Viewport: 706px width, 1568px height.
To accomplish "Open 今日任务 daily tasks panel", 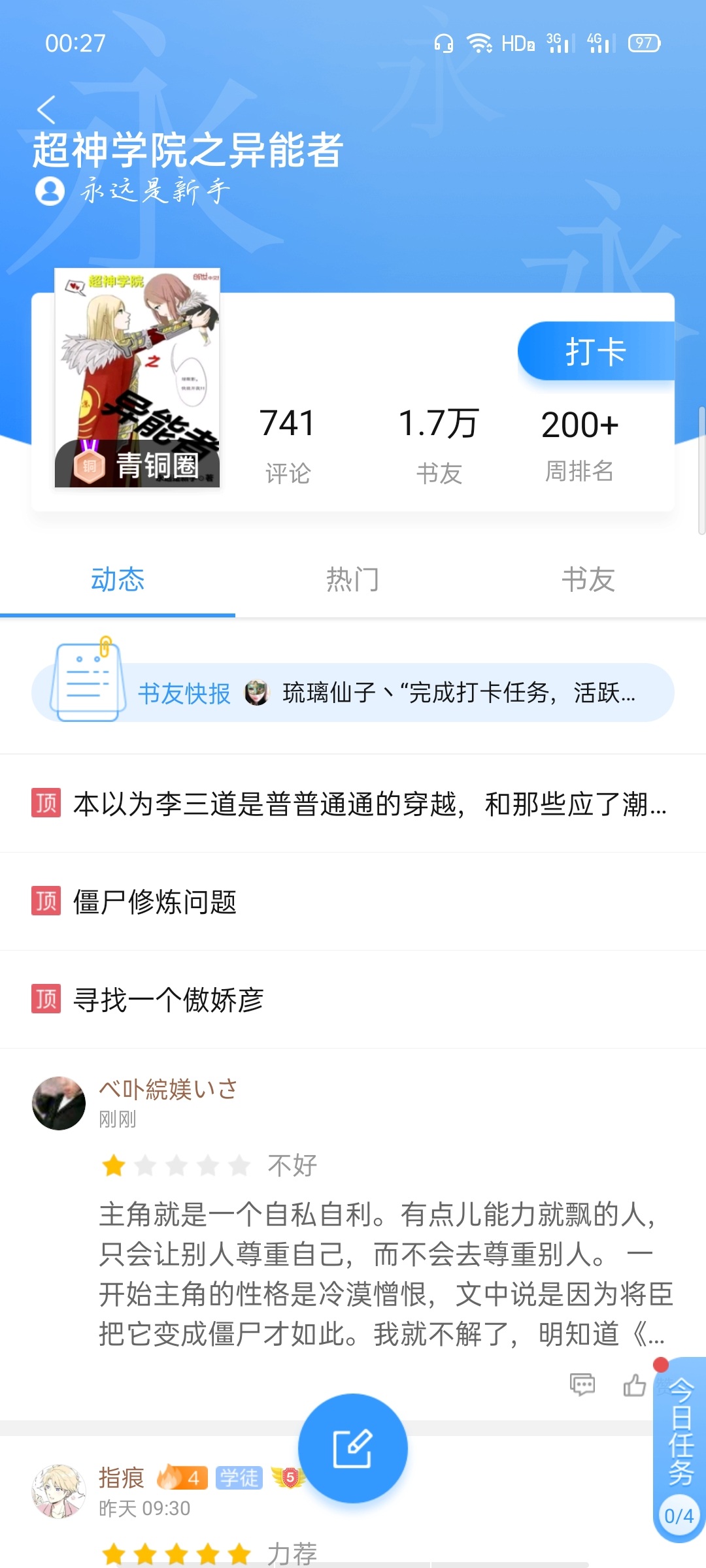I will point(680,1437).
